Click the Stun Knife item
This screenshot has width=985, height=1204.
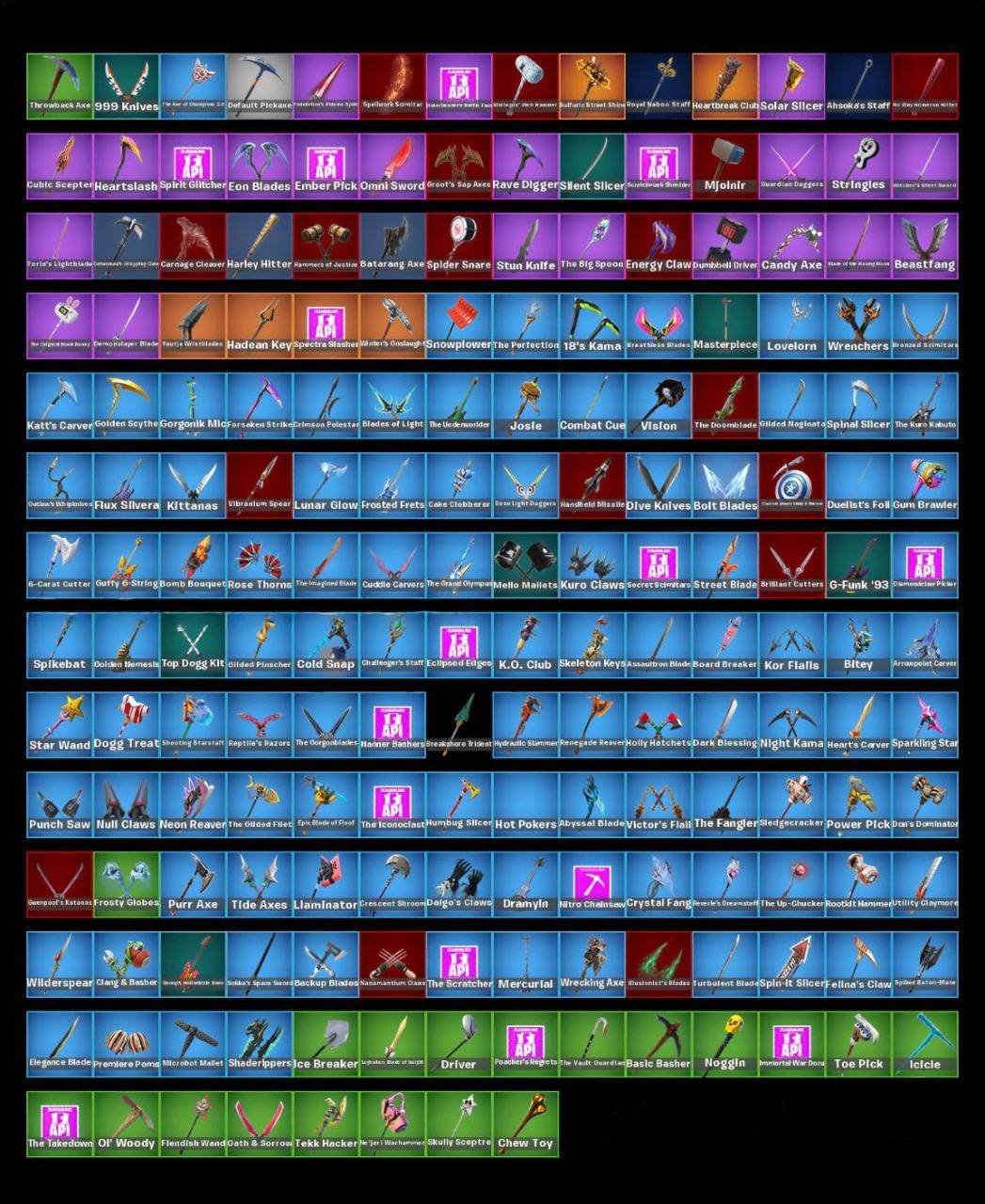tap(526, 243)
